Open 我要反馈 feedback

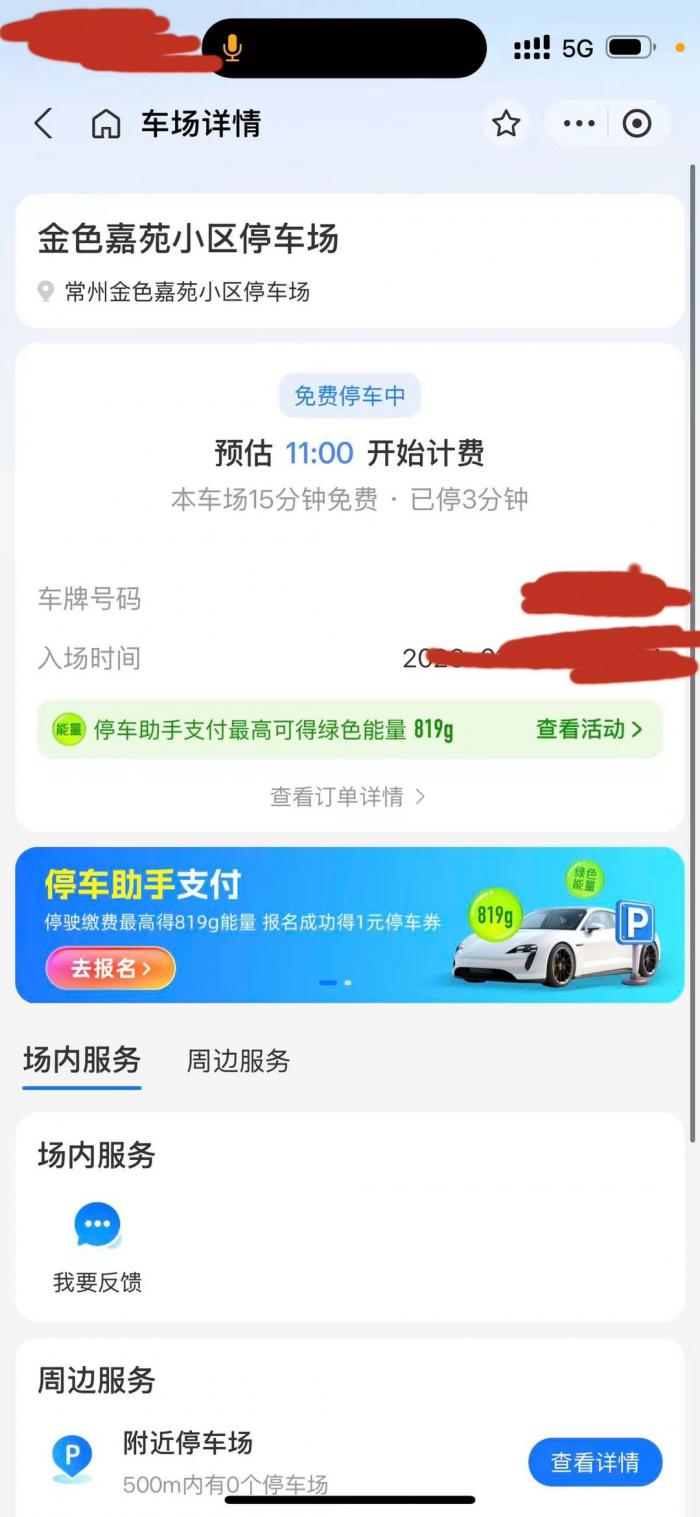tap(97, 1245)
